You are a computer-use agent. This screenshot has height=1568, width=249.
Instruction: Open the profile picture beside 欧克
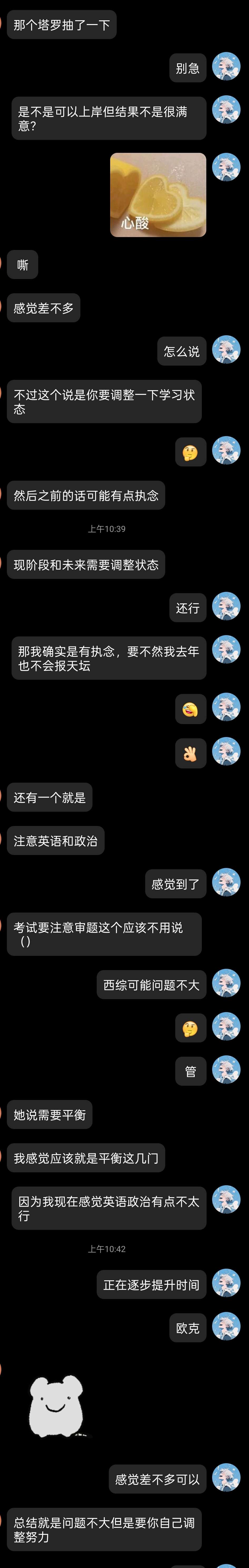(x=226, y=1327)
